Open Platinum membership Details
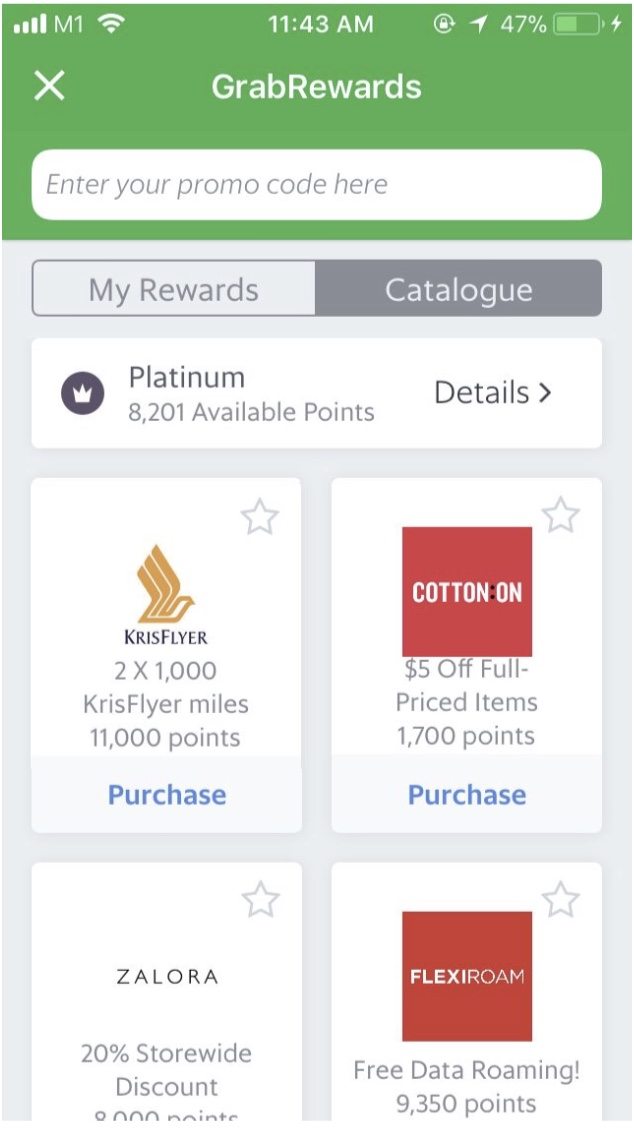Image resolution: width=634 pixels, height=1135 pixels. point(492,393)
